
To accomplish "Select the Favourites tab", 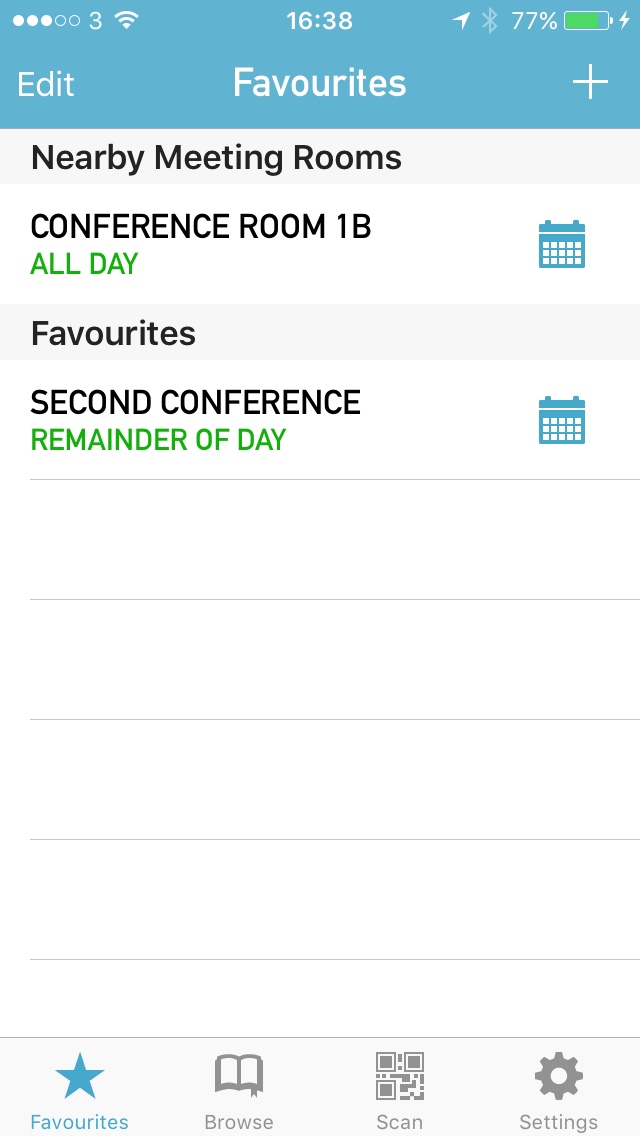I will (x=80, y=1090).
